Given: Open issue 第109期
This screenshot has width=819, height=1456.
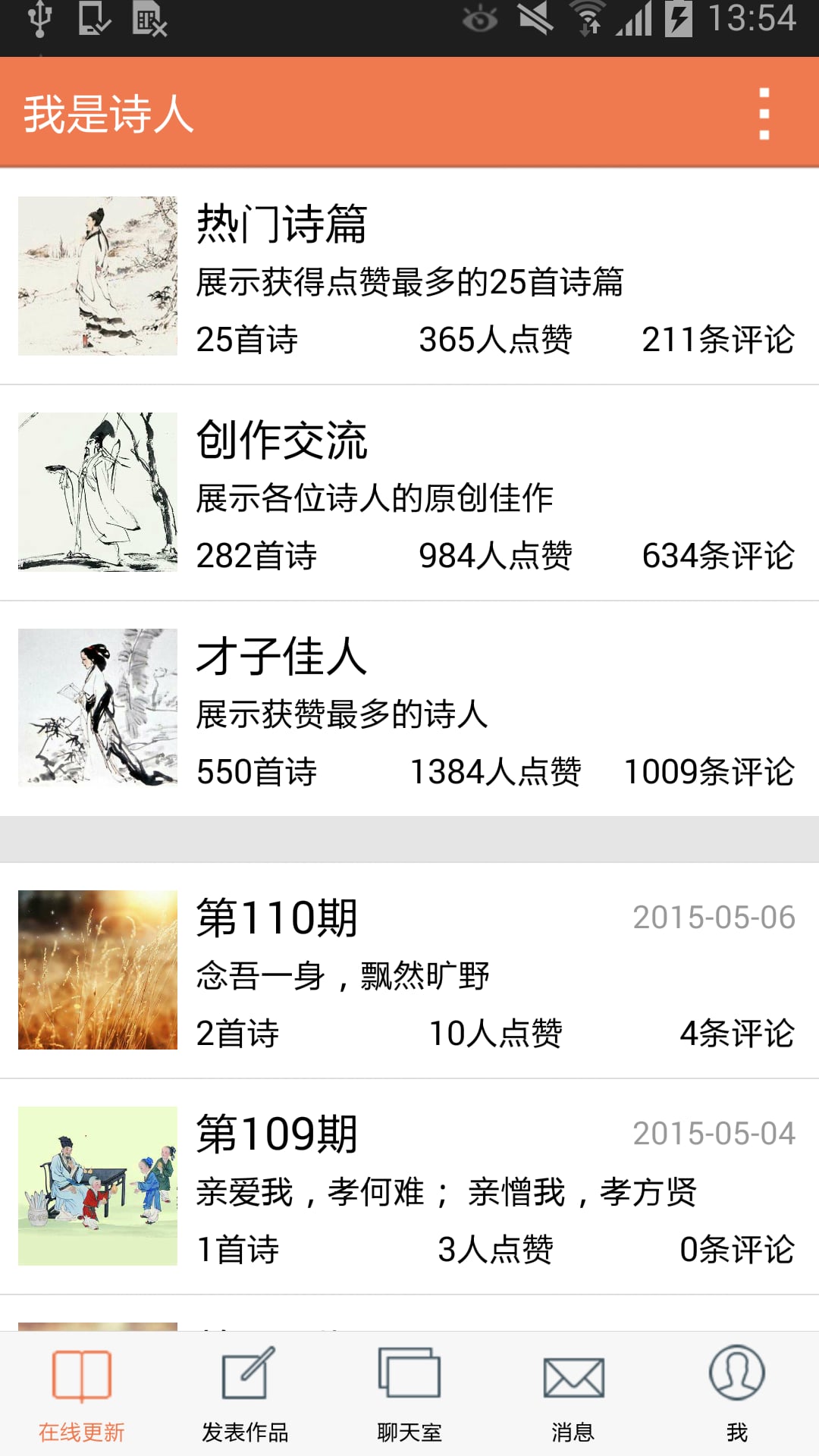Looking at the screenshot, I should pyautogui.click(x=409, y=1187).
